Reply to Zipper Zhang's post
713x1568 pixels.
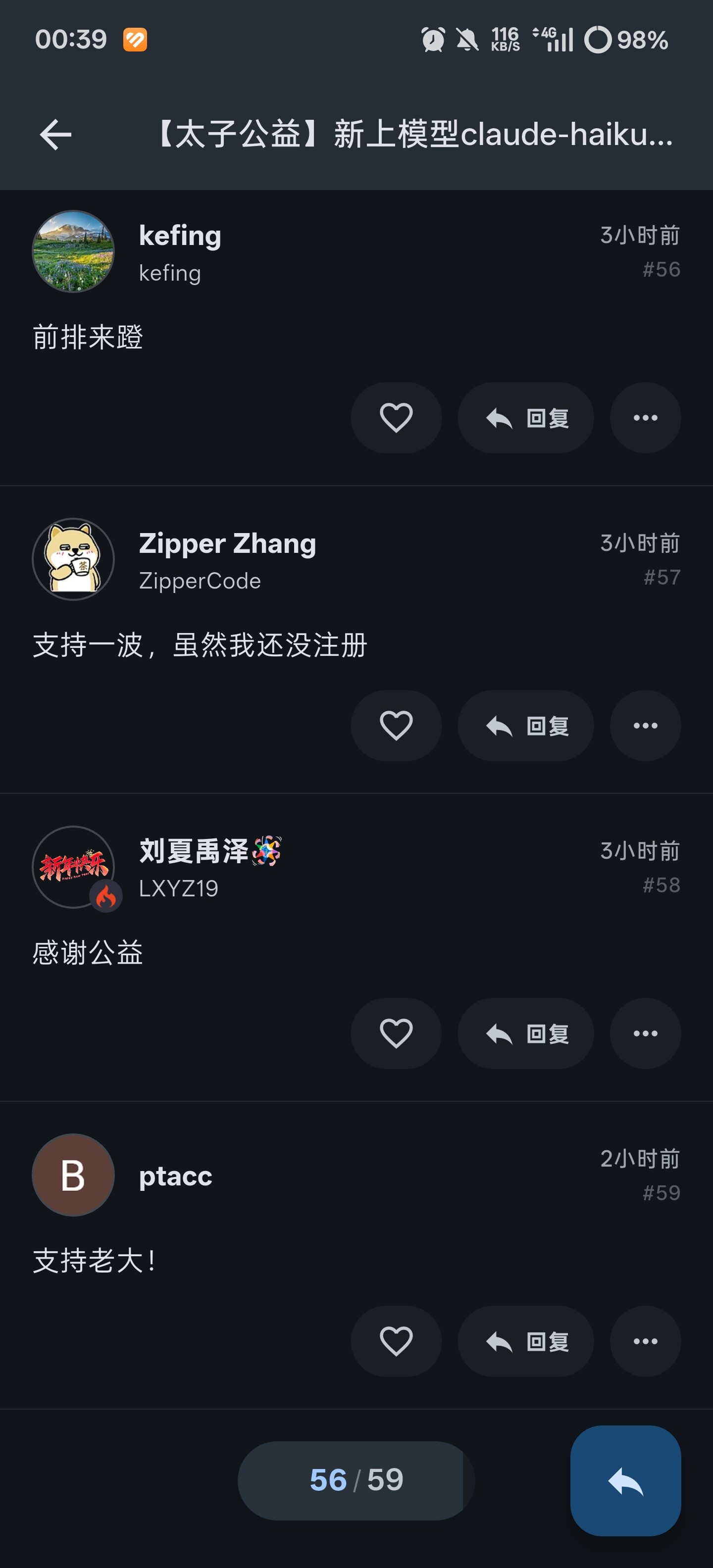[x=525, y=726]
